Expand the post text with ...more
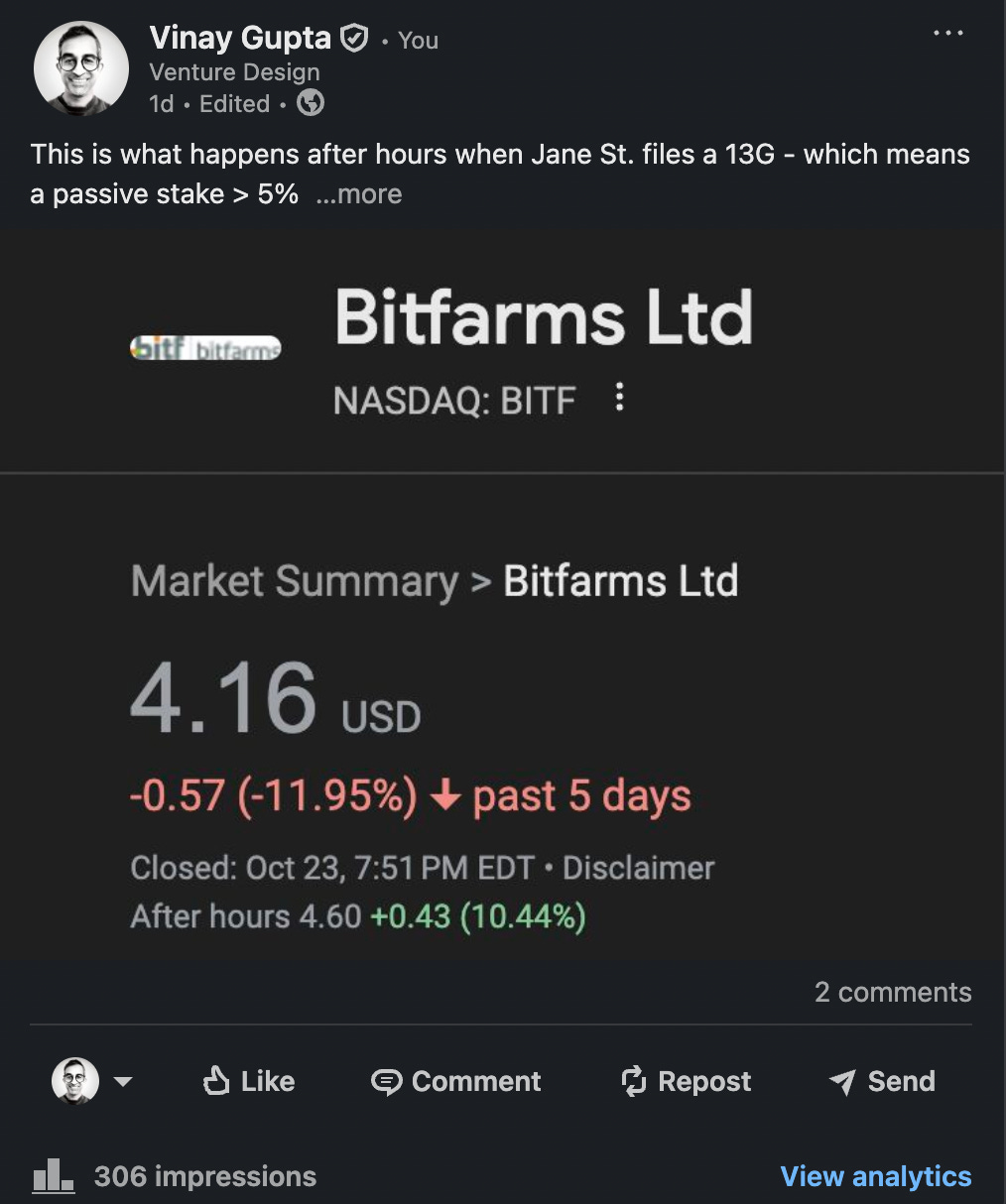Viewport: 1006px width, 1204px height. click(x=359, y=193)
